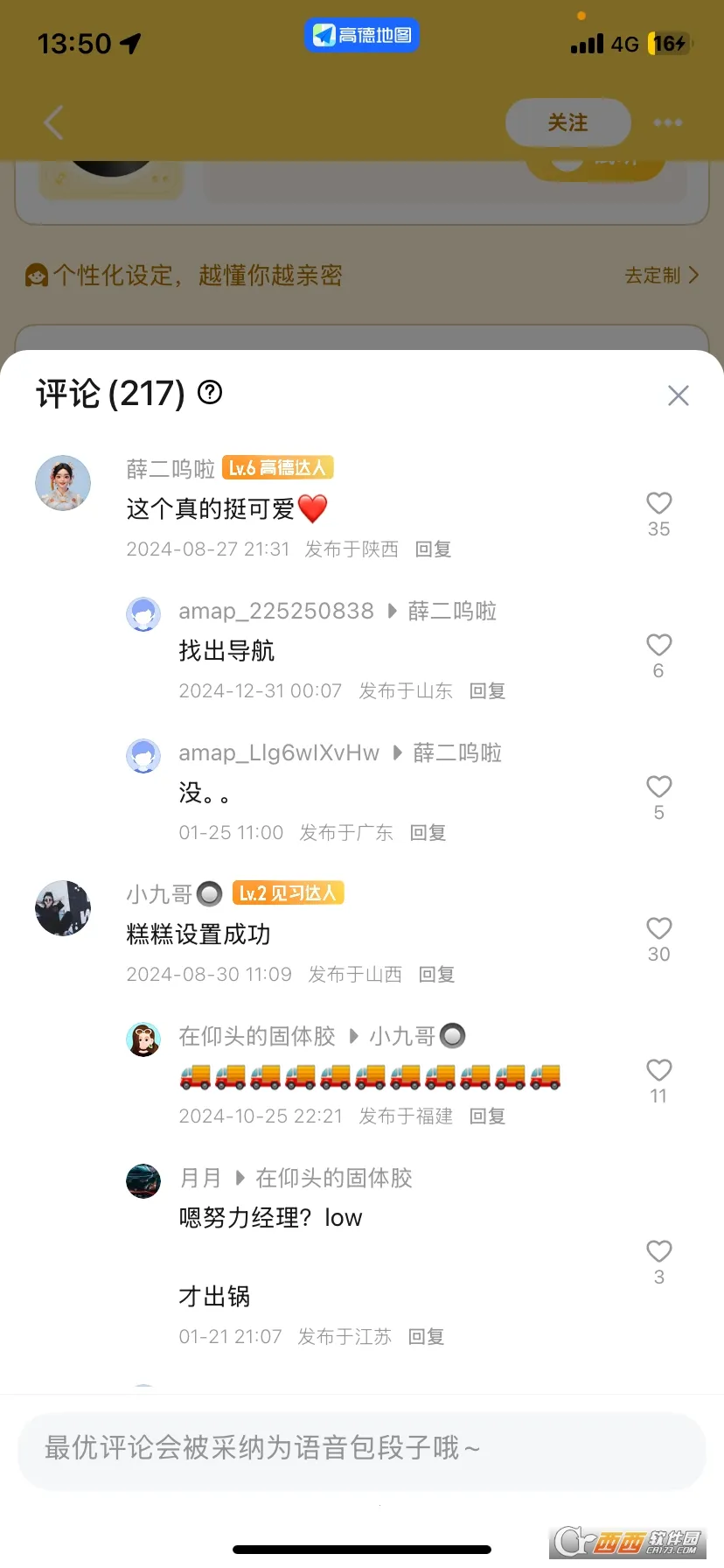Tap 回复 under 薛二鸣啦's comment

click(432, 549)
